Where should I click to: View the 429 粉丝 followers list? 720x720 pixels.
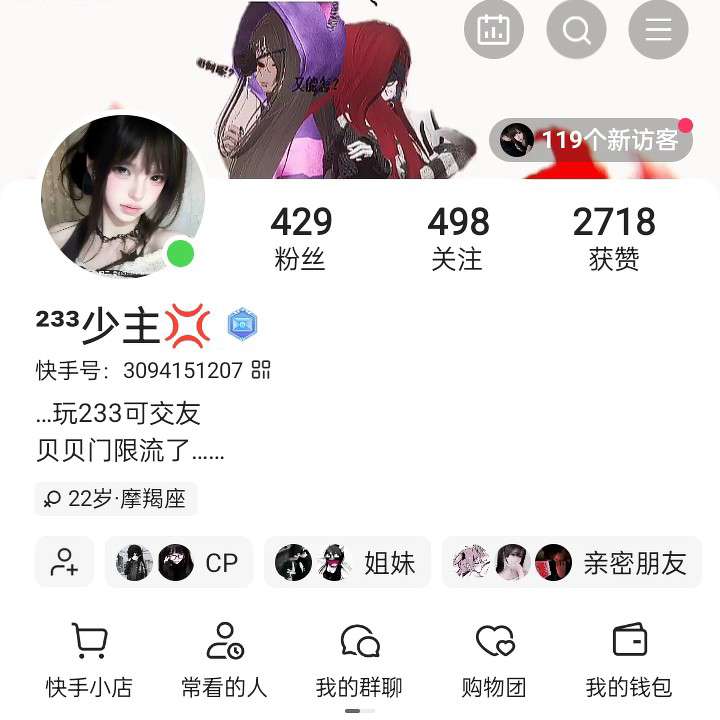[x=300, y=238]
